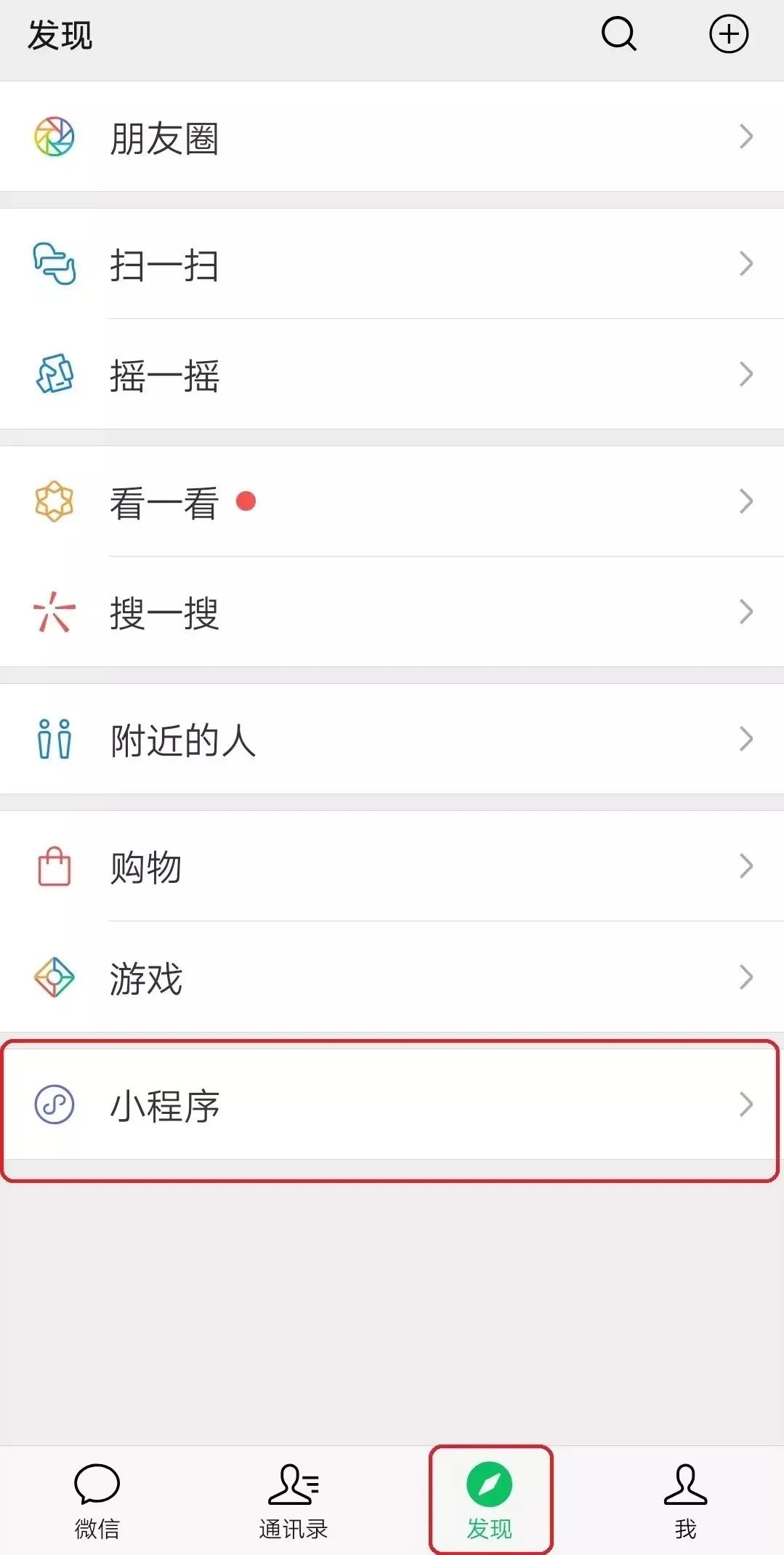784x1555 pixels.
Task: Open 小程序 Mini Programs
Action: (392, 1105)
